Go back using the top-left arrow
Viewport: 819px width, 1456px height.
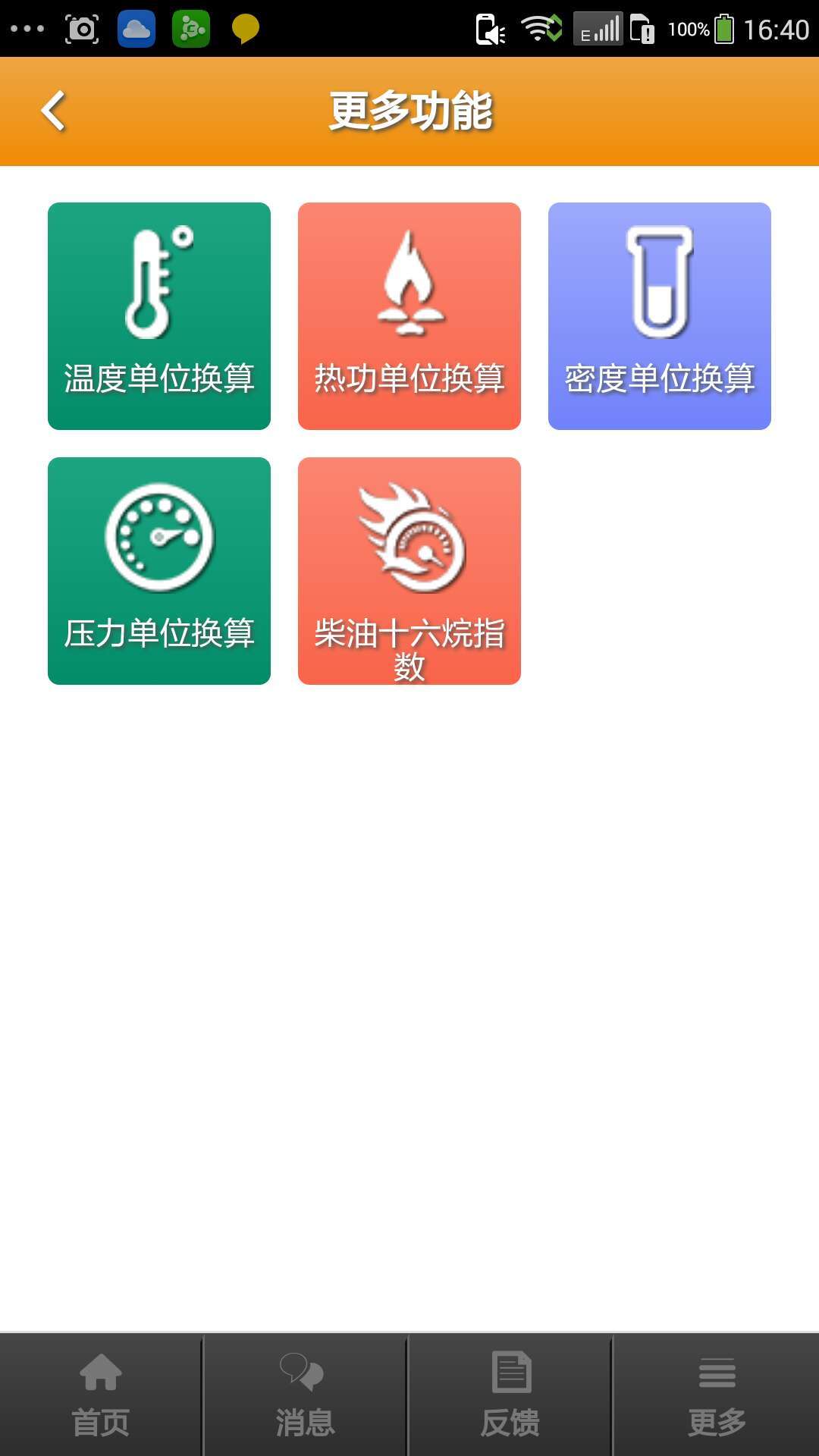tap(53, 111)
